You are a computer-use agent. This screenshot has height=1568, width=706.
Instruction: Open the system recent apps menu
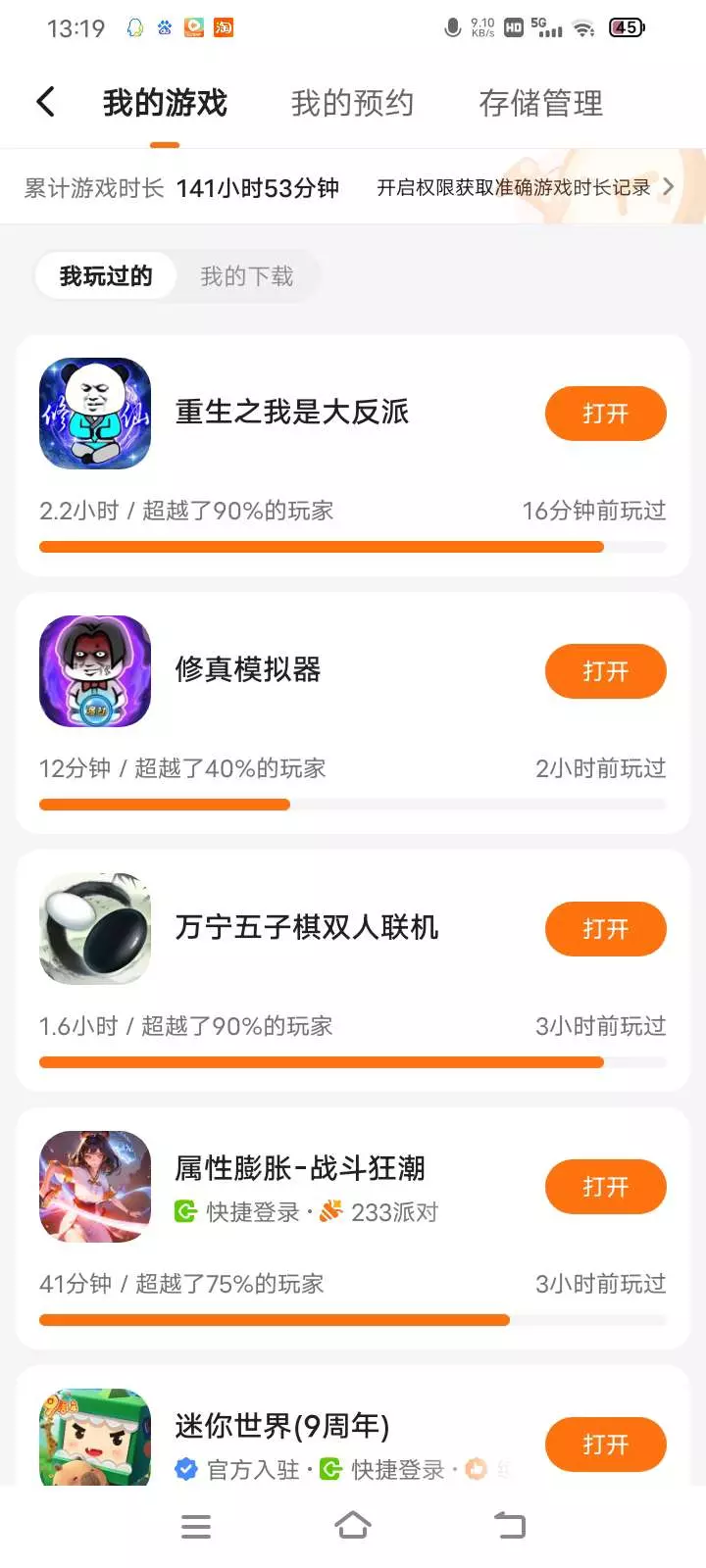196,1526
